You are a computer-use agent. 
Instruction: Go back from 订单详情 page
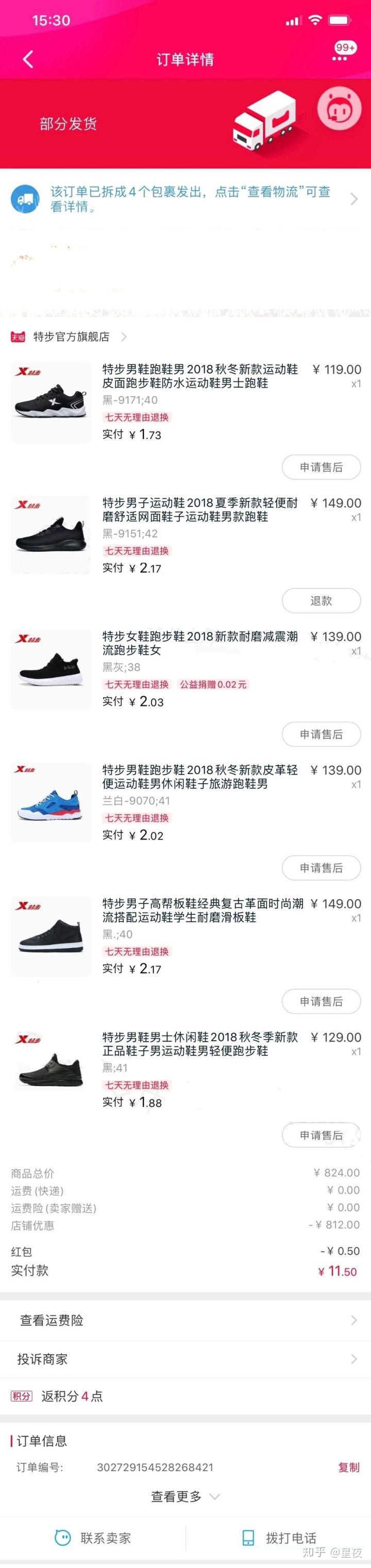tap(27, 59)
